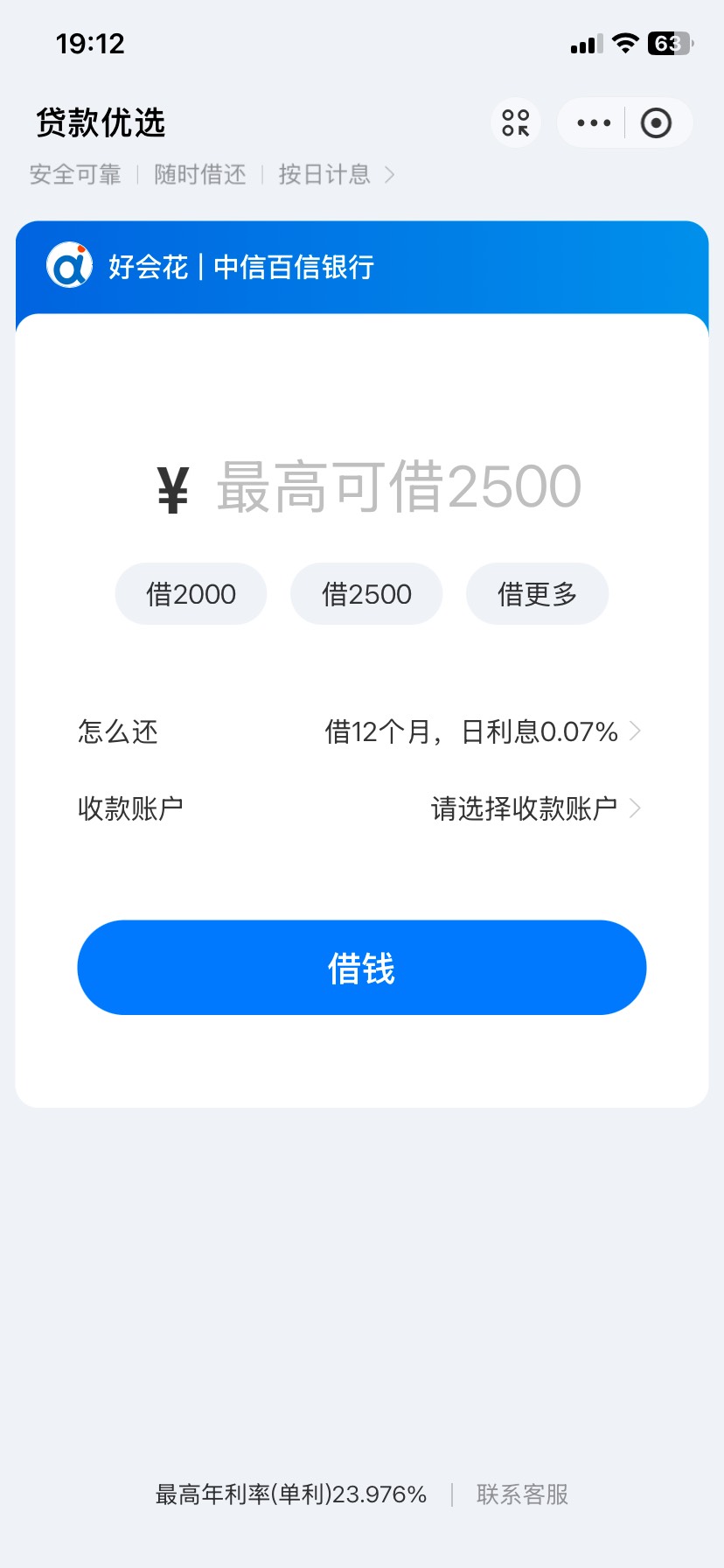Close the mini program with the circle icon
Viewport: 724px width, 1568px height.
[x=656, y=123]
